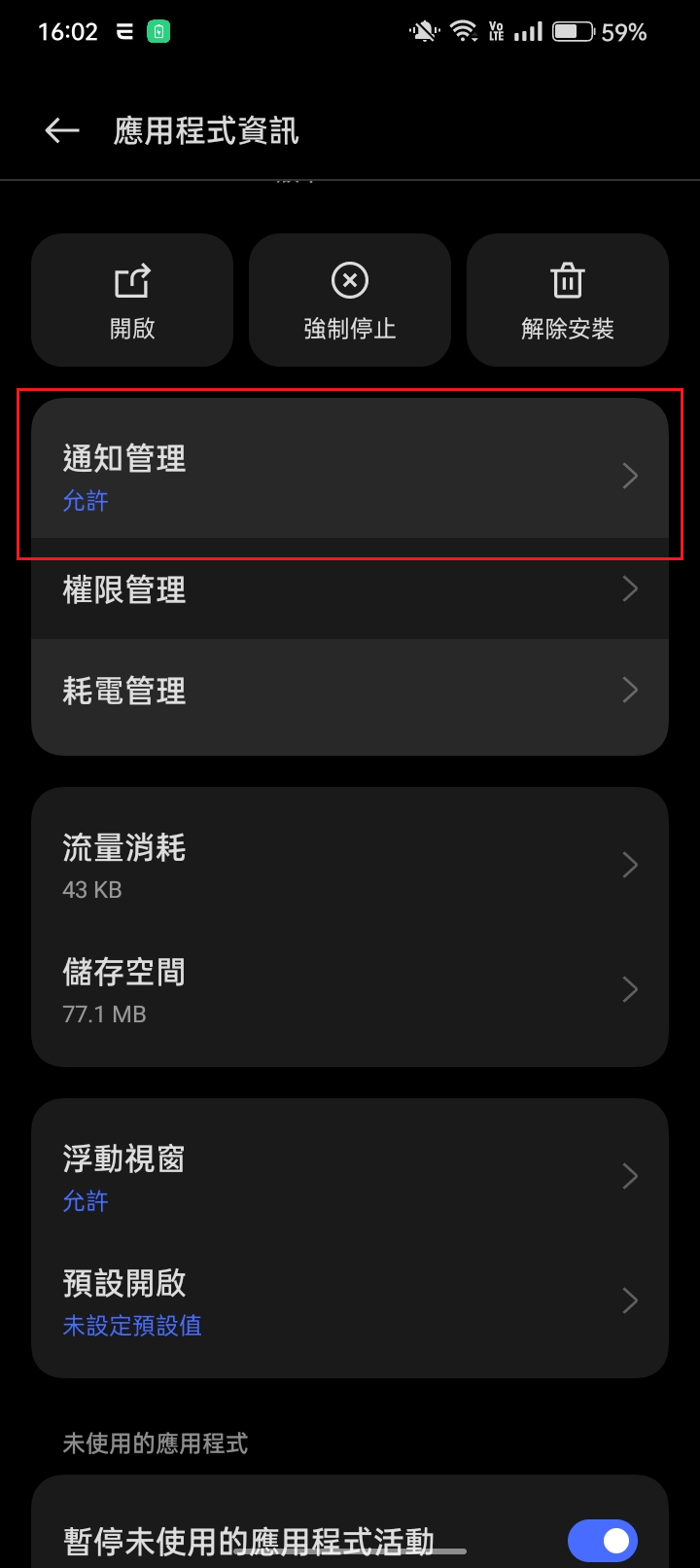Force stop the app with 強制停止
The height and width of the screenshot is (1568, 700).
point(350,301)
